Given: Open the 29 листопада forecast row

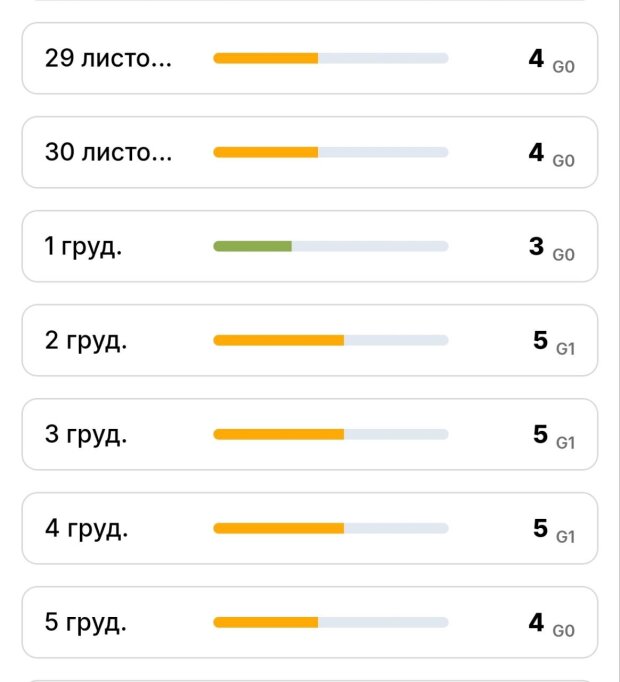Looking at the screenshot, I should pos(309,58).
